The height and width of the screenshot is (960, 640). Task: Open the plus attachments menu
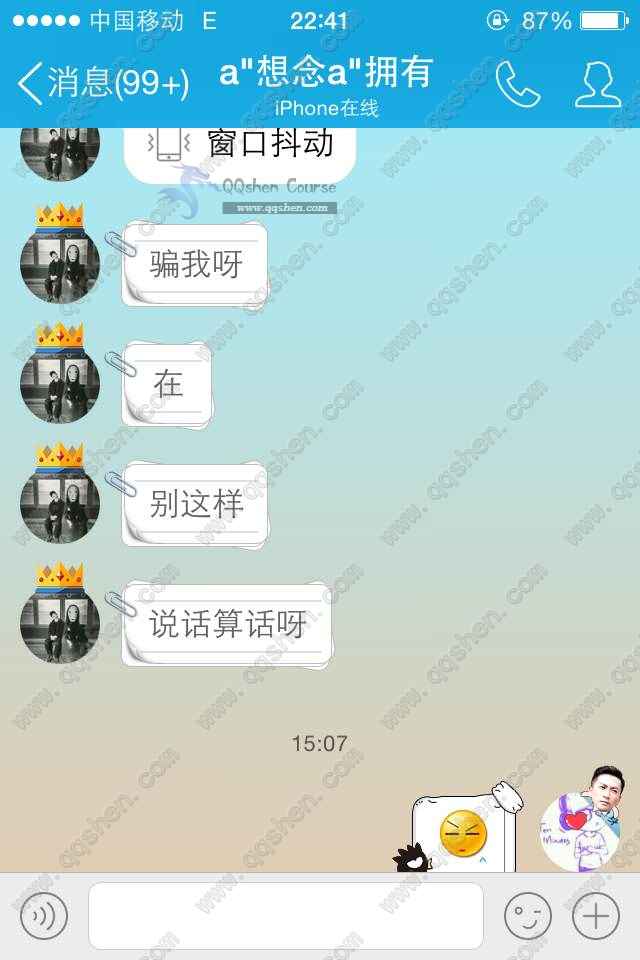(596, 915)
